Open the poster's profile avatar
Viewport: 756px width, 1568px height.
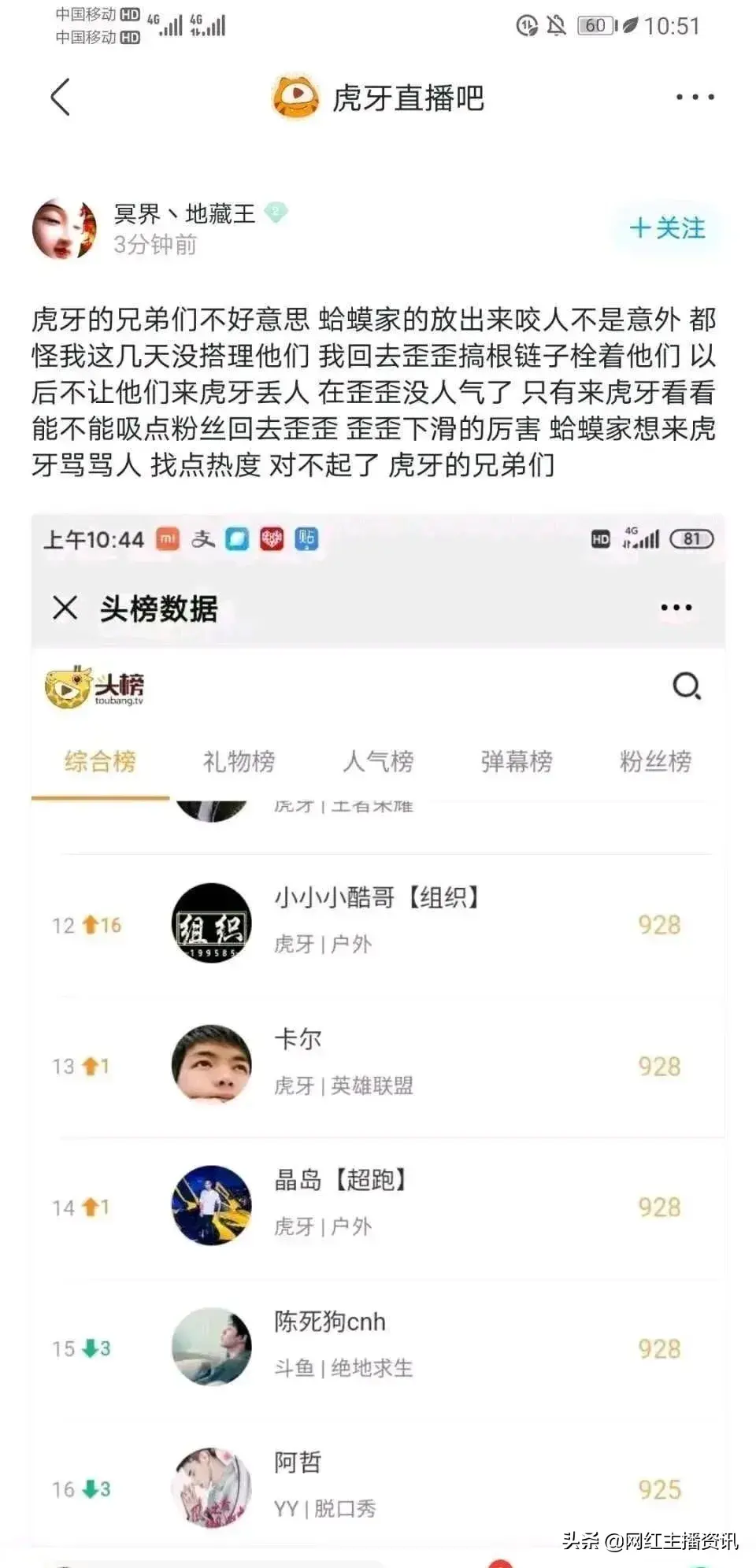point(64,229)
